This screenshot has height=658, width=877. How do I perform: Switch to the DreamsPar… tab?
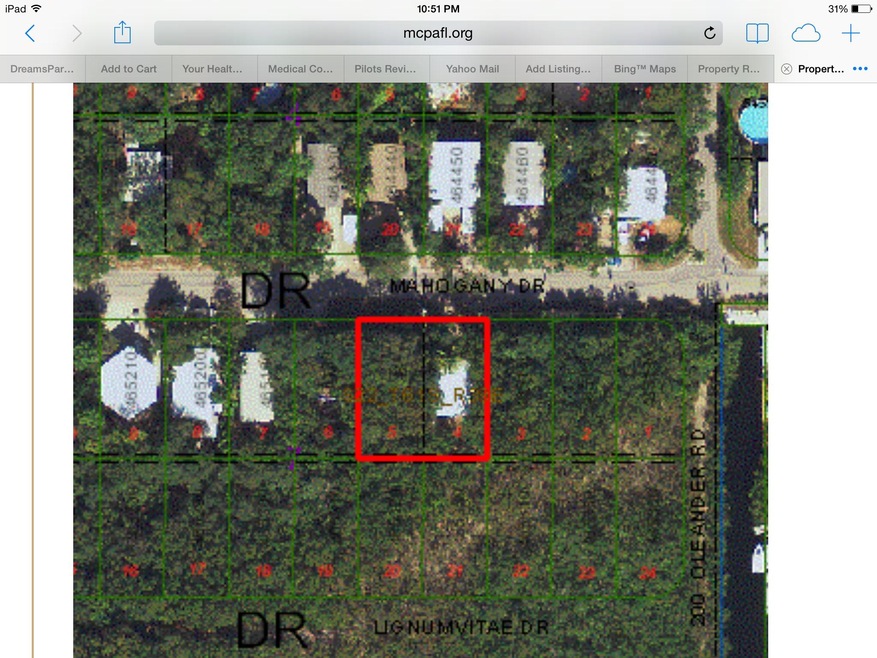tap(43, 69)
